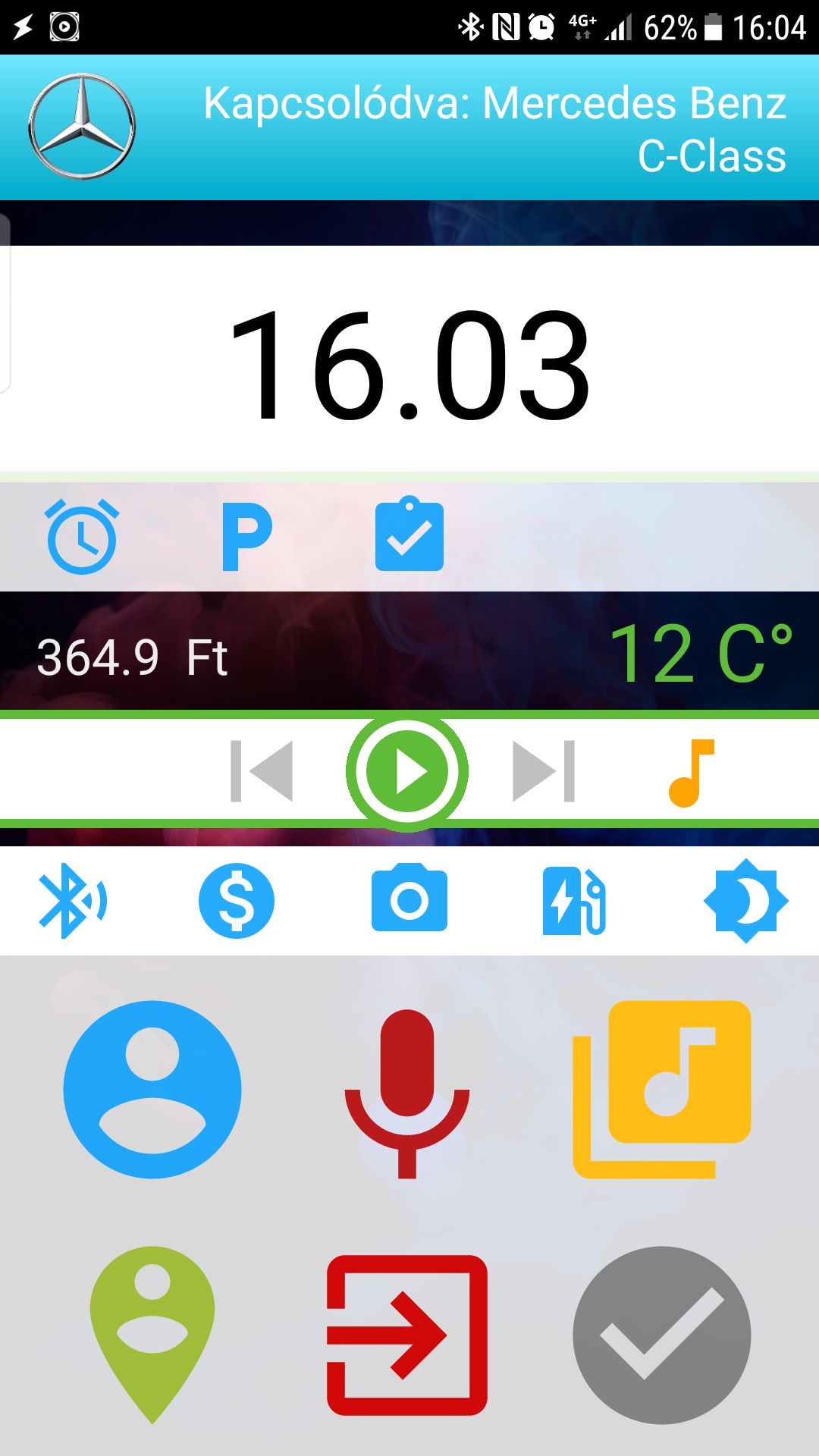
Task: Open the clipboard checklist icon
Action: pyautogui.click(x=409, y=533)
